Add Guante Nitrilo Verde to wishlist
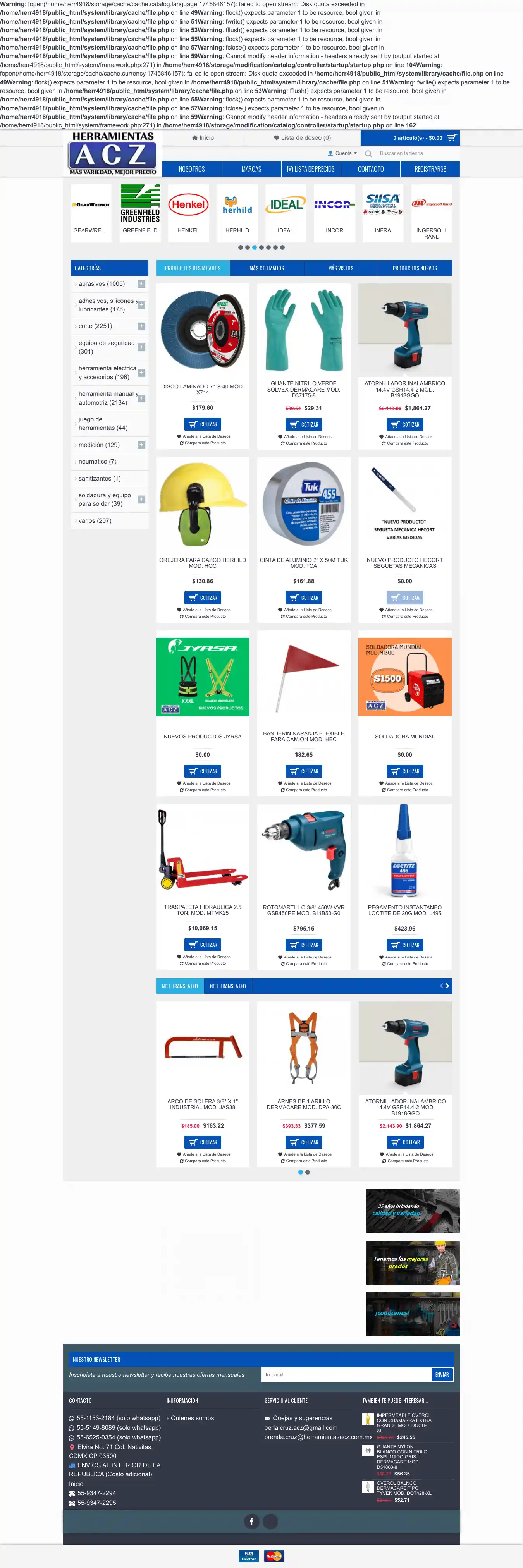The image size is (523, 1568). coord(306,436)
